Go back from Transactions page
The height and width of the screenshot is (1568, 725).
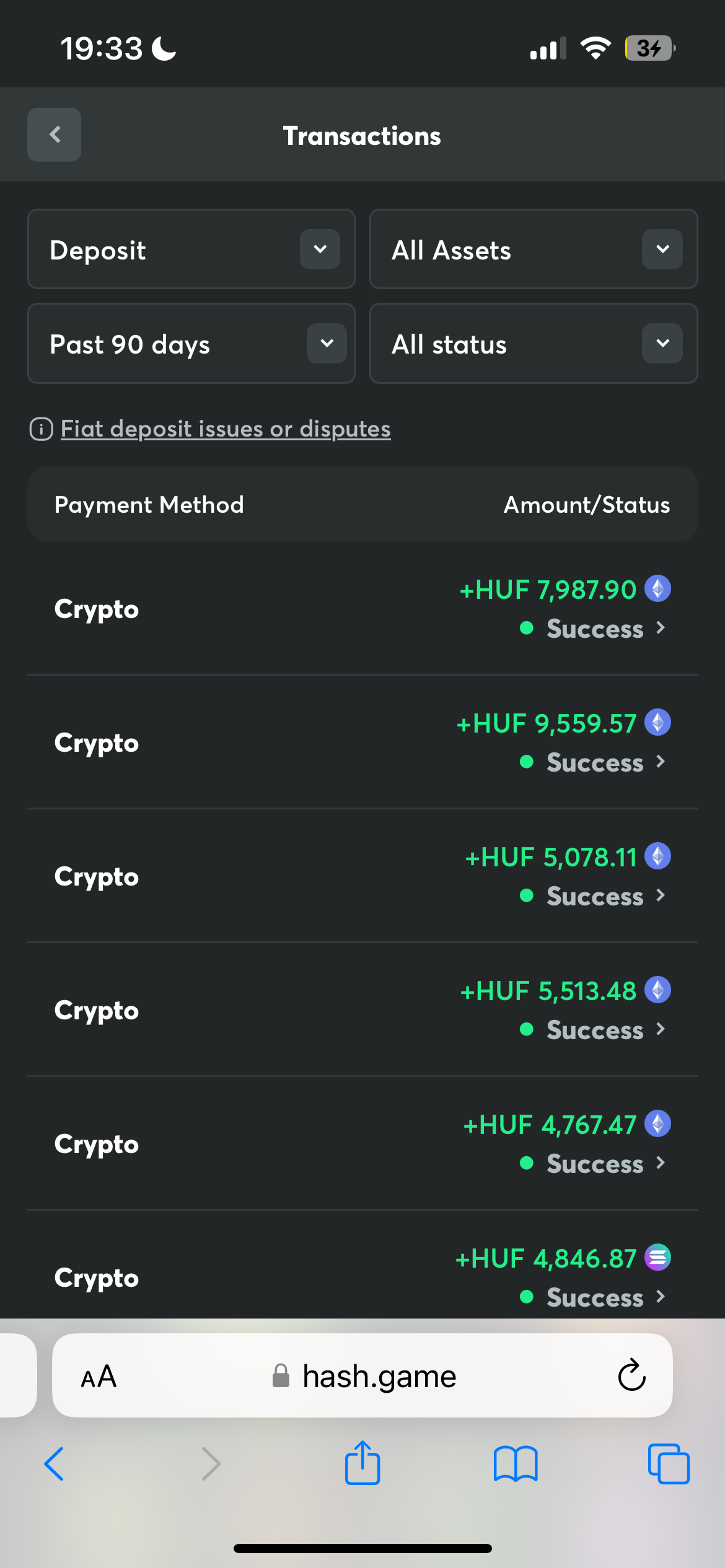pyautogui.click(x=54, y=134)
